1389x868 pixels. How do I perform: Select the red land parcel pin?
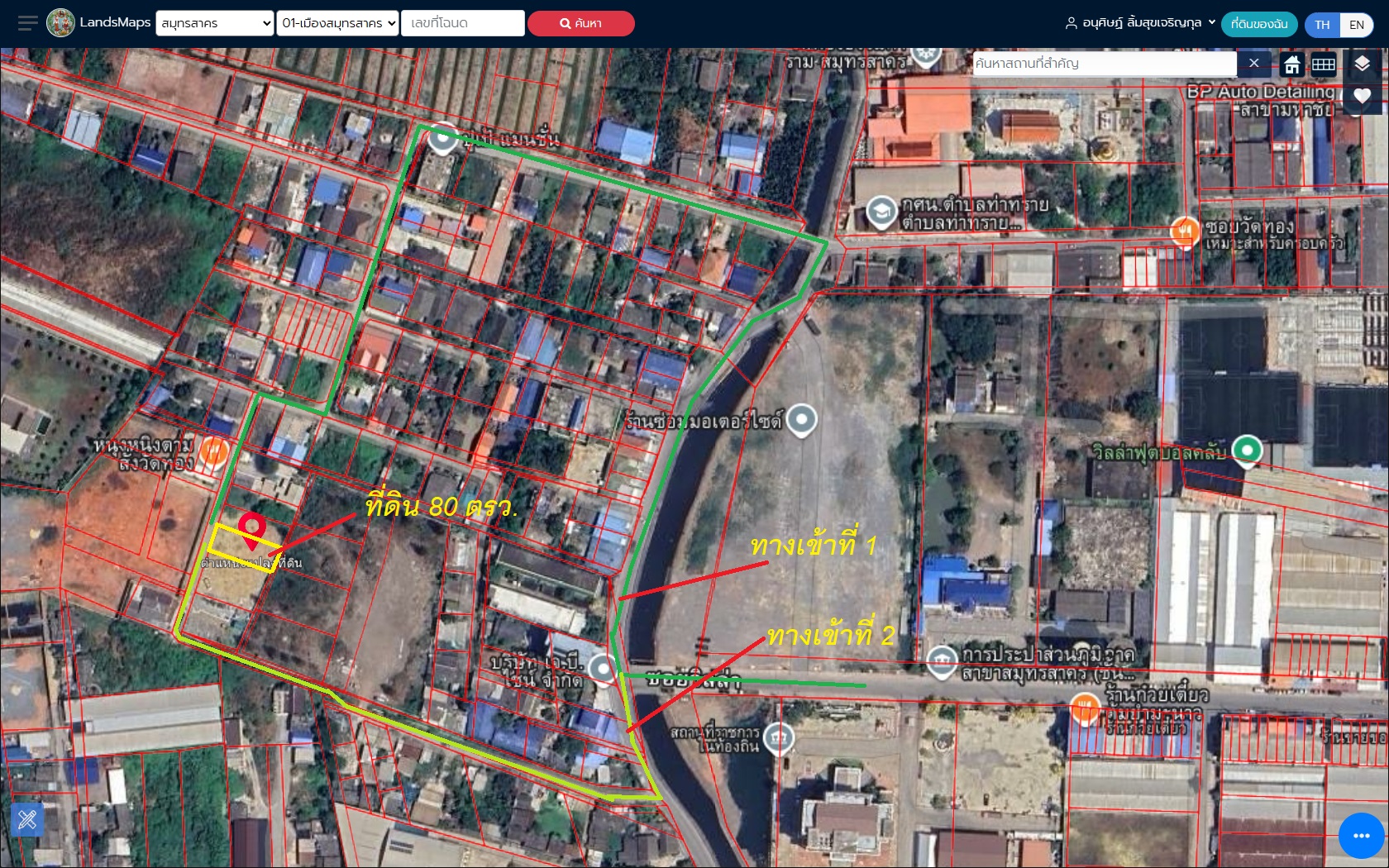click(x=251, y=529)
